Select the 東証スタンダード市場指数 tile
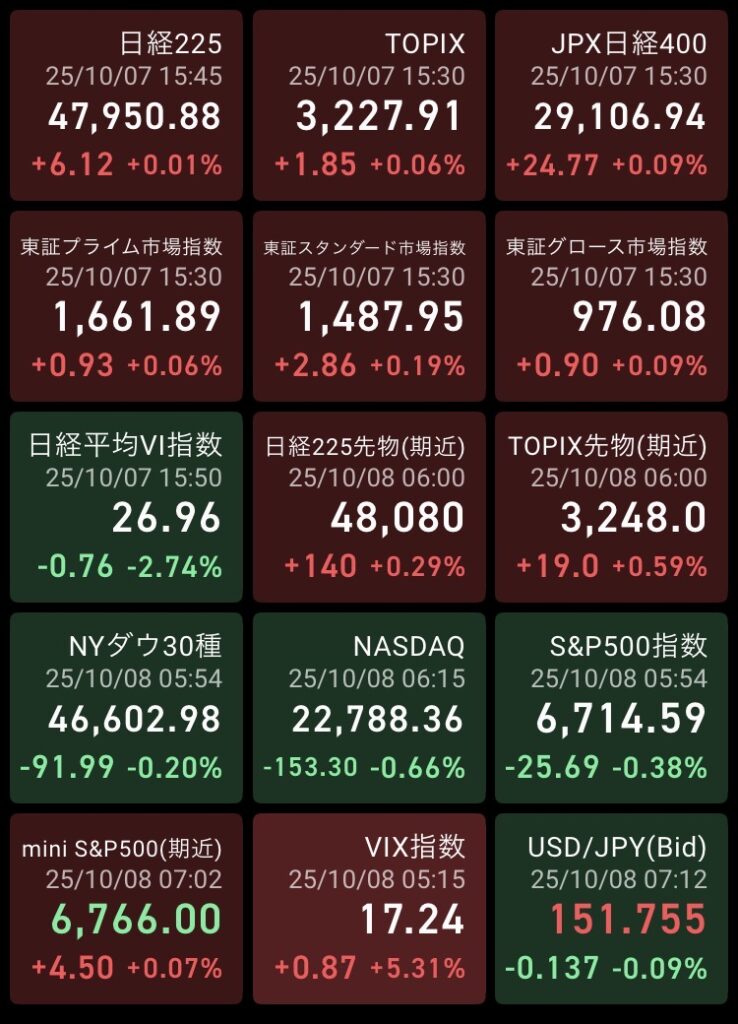This screenshot has height=1024, width=738. [369, 306]
